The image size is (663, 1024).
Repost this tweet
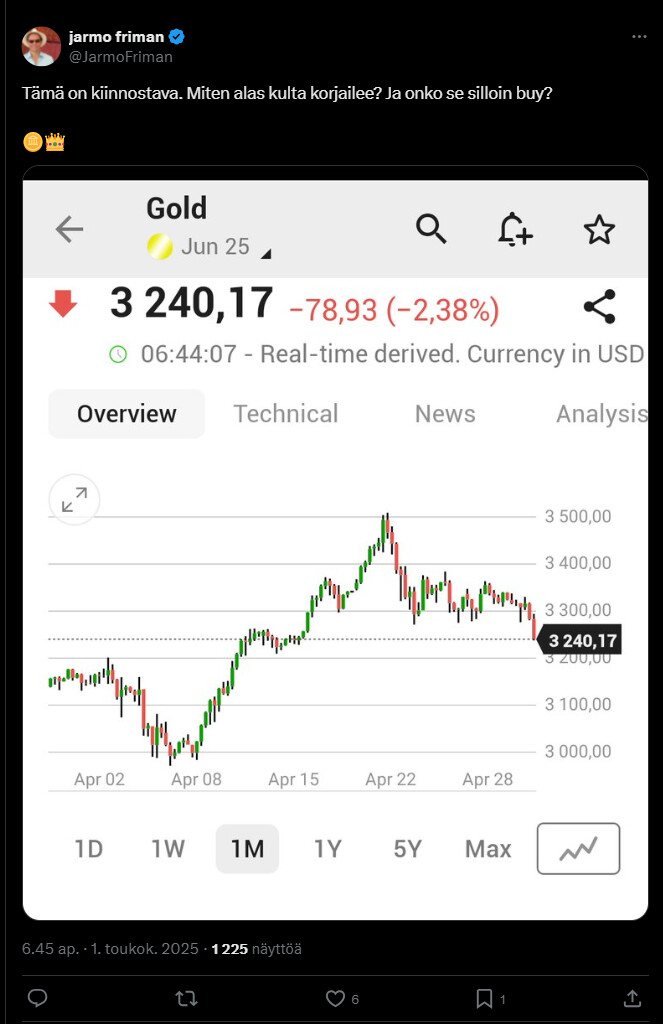point(186,998)
